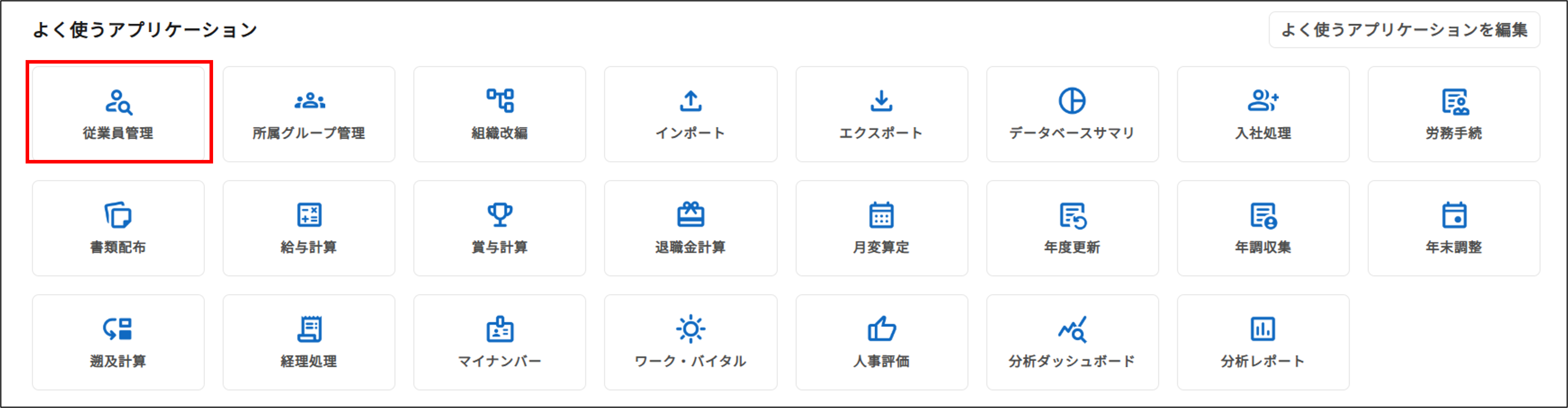Open 書類配布 app

tap(118, 228)
